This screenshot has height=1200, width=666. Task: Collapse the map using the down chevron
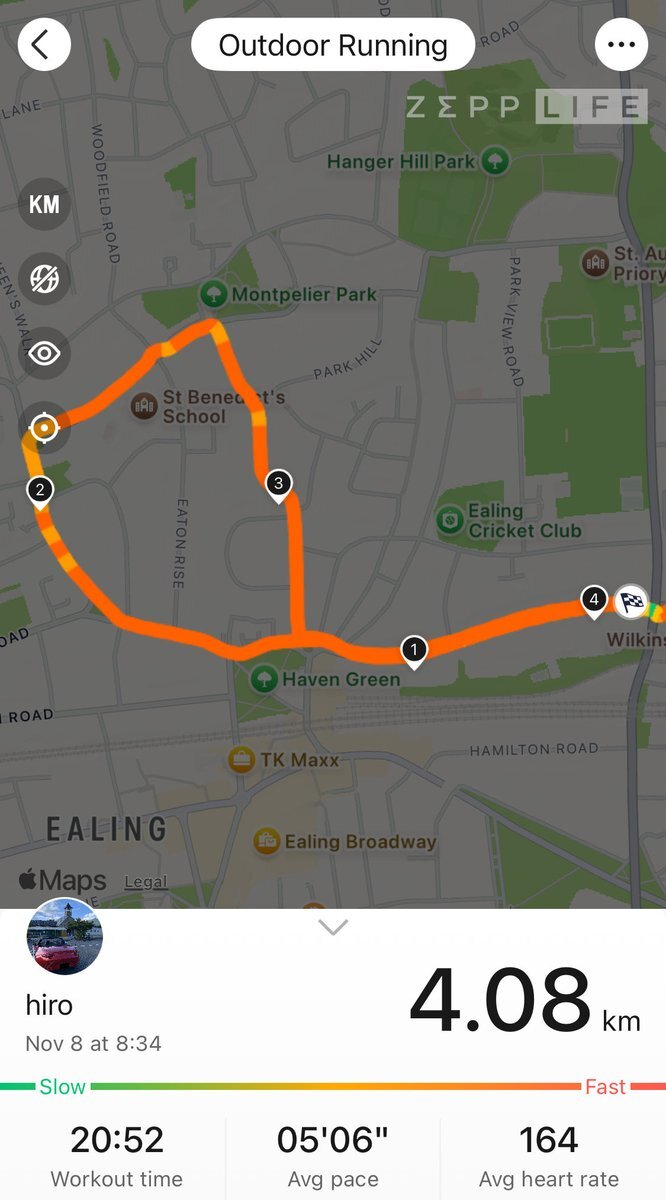pyautogui.click(x=332, y=927)
